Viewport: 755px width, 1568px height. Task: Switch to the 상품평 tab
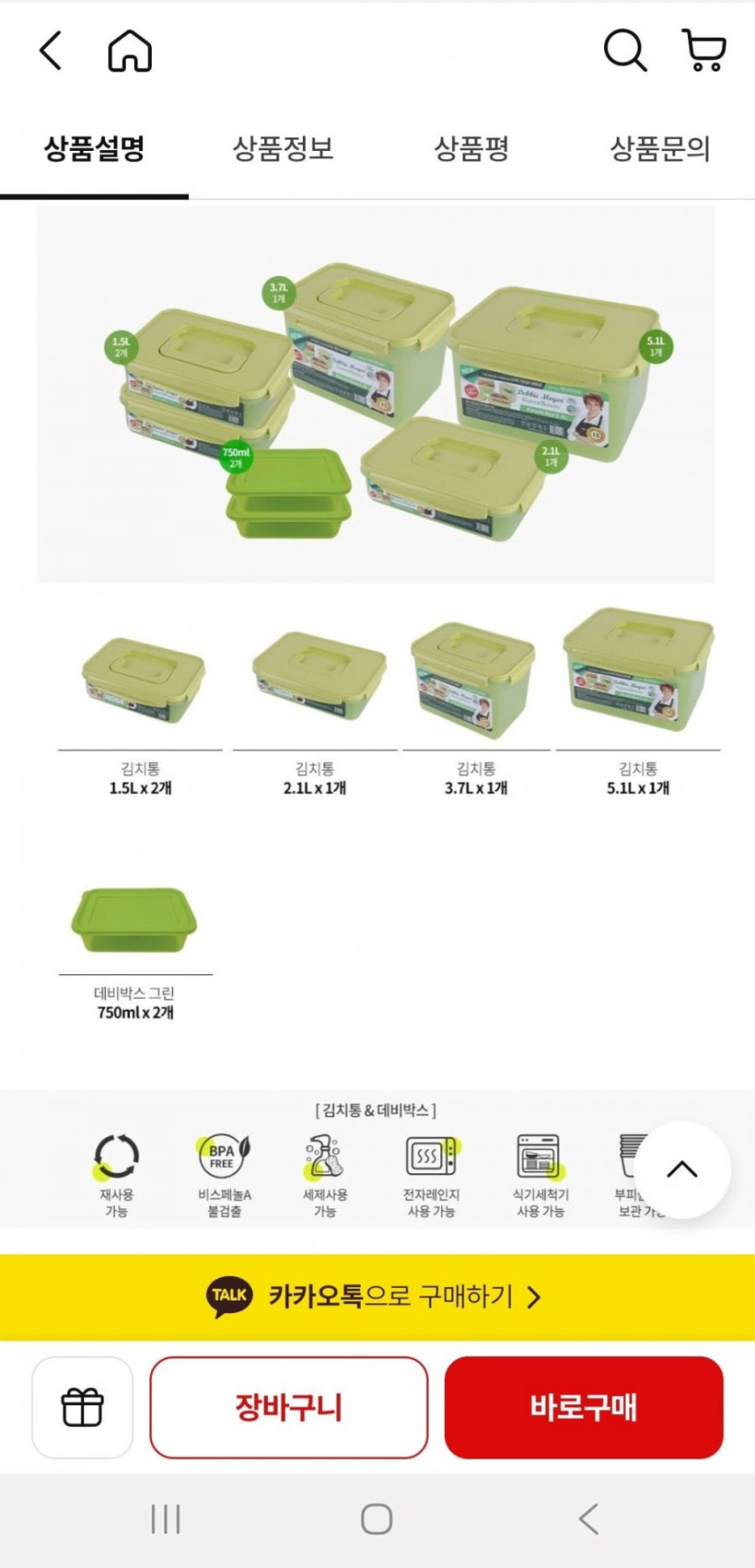(x=471, y=148)
